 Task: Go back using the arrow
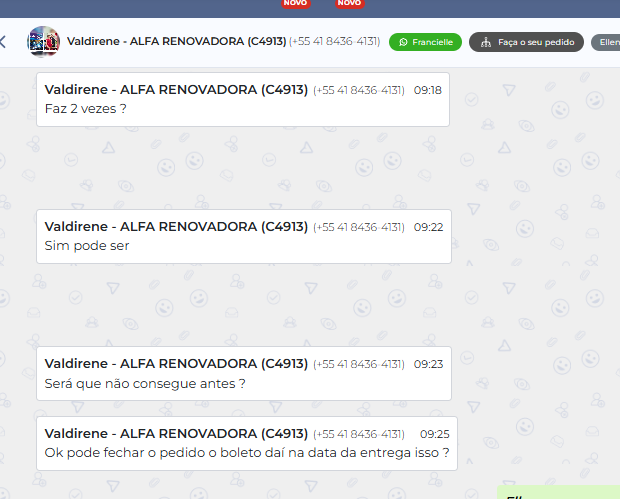(3, 42)
